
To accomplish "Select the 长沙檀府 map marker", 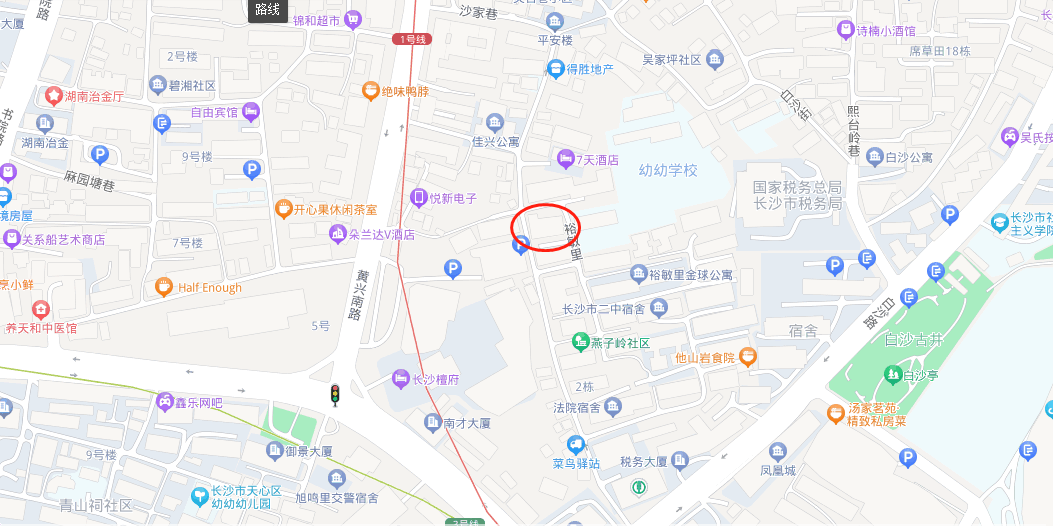I will click(401, 379).
